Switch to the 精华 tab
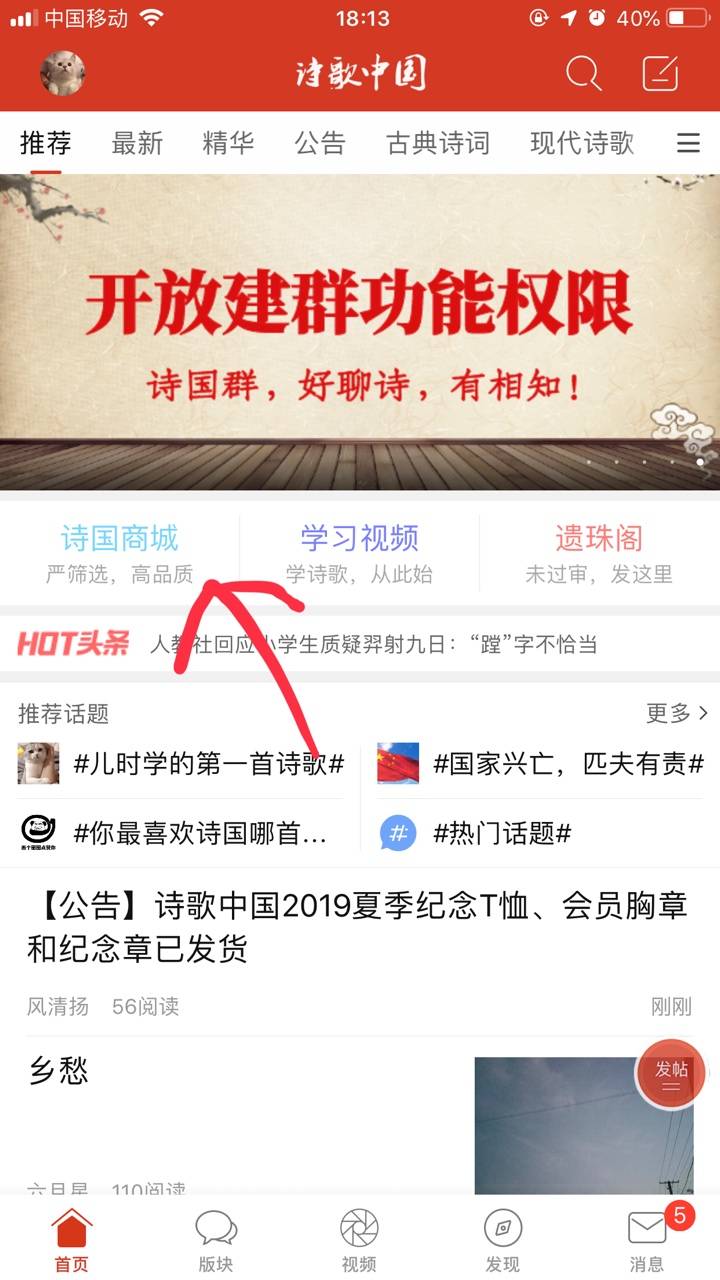 point(228,143)
